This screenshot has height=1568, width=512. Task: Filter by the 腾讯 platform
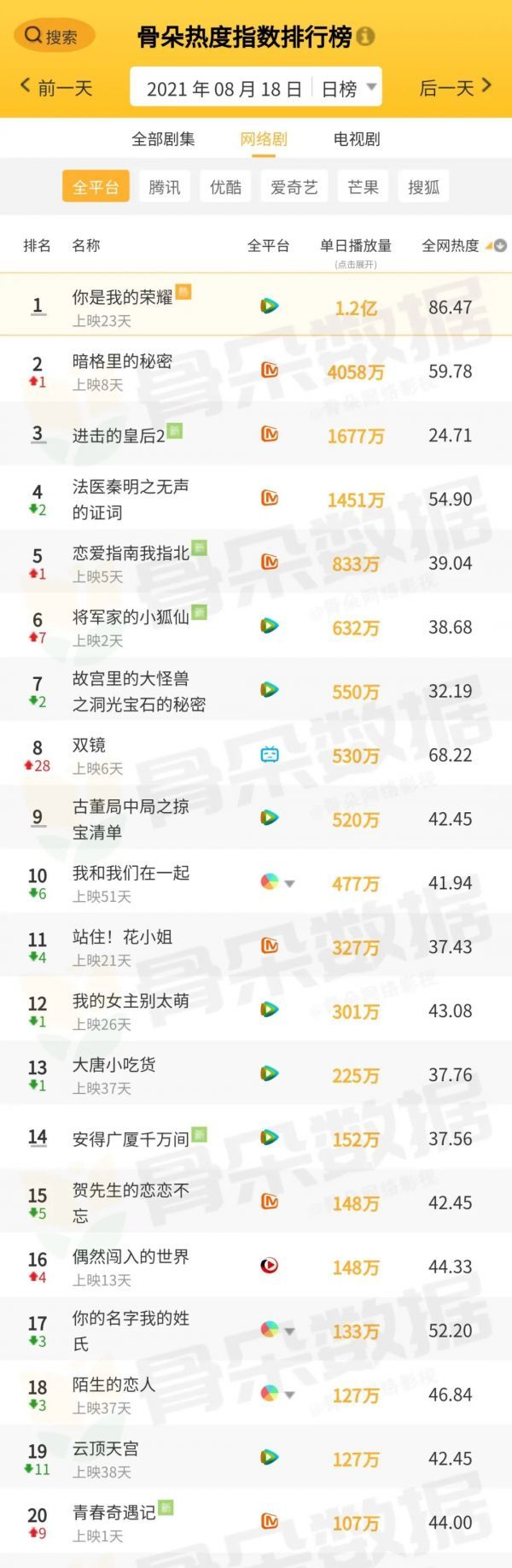point(164,187)
